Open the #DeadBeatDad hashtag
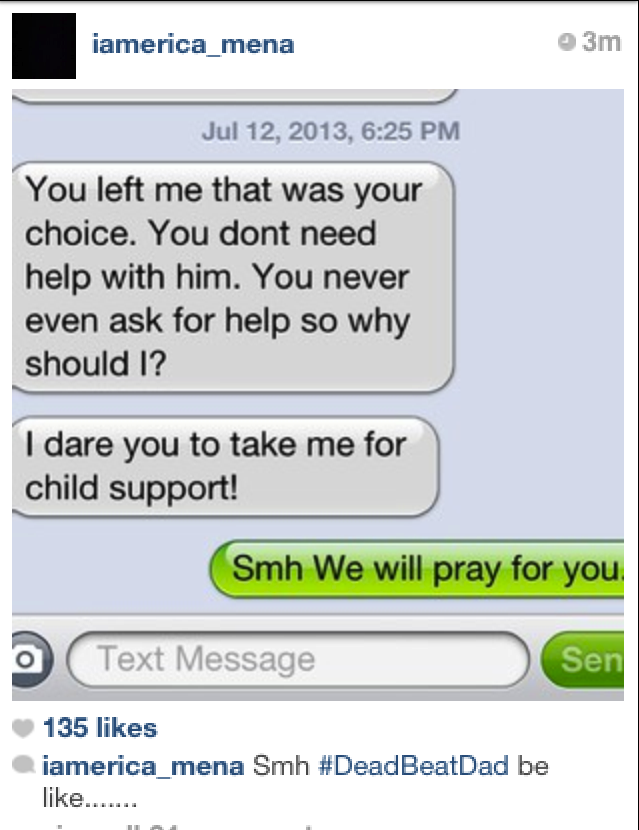 413,766
